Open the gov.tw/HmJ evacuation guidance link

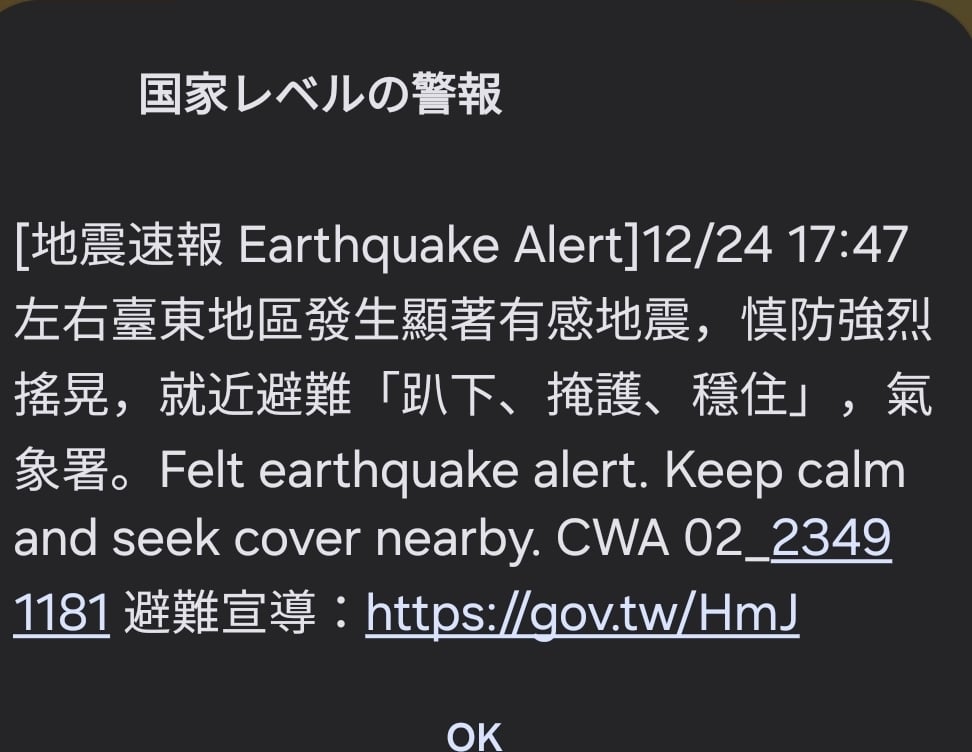coord(582,613)
